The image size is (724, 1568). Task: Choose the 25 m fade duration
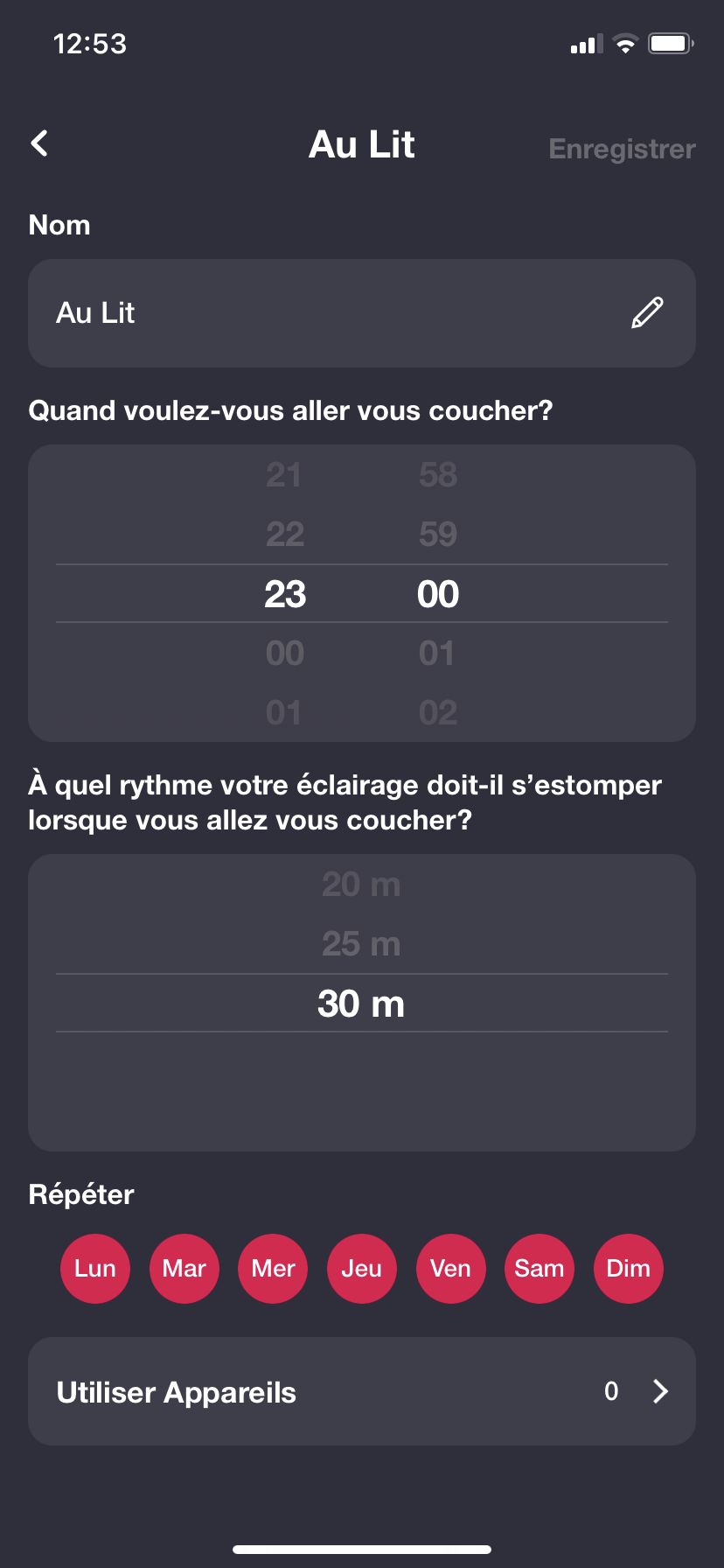point(361,943)
